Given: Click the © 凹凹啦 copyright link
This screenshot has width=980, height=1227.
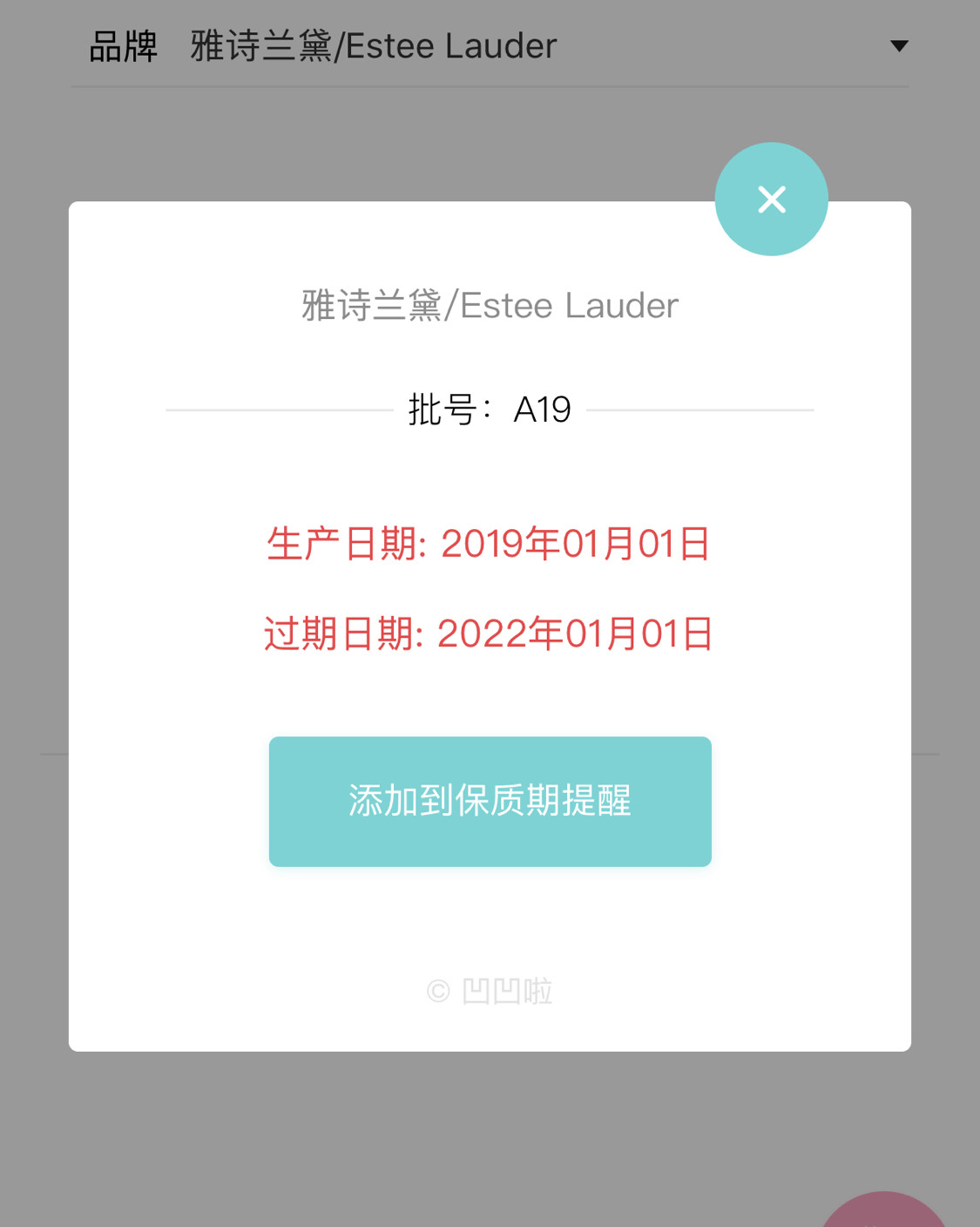Looking at the screenshot, I should click(490, 991).
